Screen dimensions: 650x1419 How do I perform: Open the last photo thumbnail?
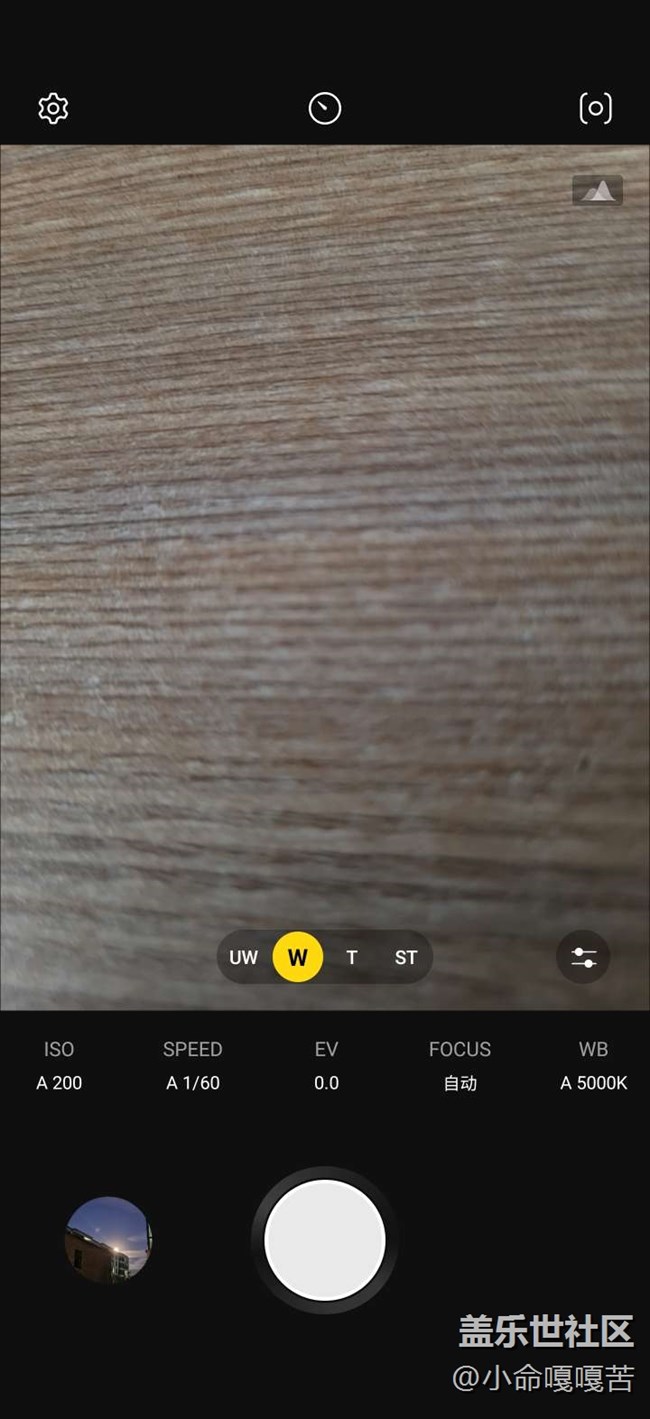tap(108, 1240)
